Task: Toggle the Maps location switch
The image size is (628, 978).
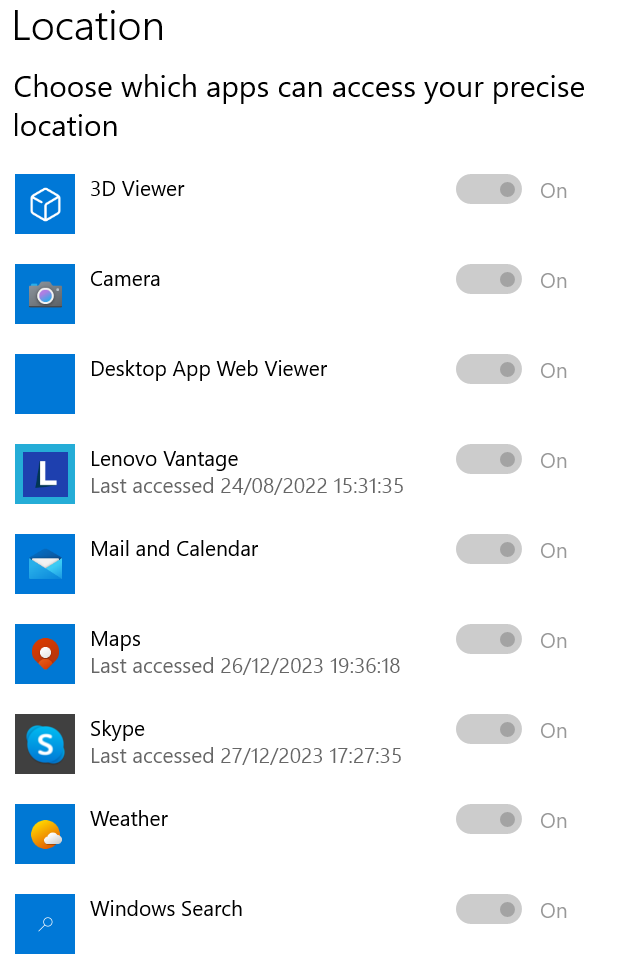Action: pyautogui.click(x=489, y=639)
